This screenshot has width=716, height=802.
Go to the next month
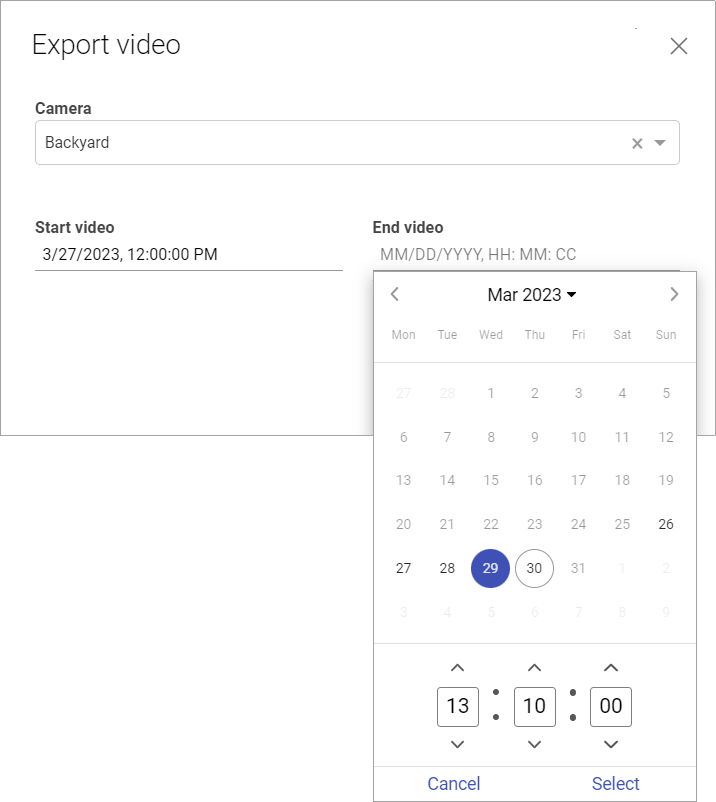pos(674,294)
